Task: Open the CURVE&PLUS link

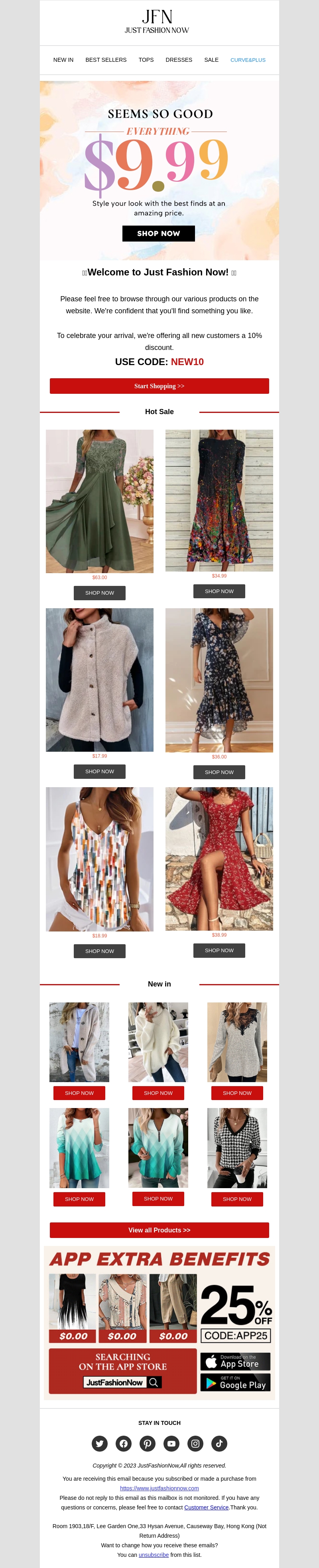Action: [x=248, y=60]
